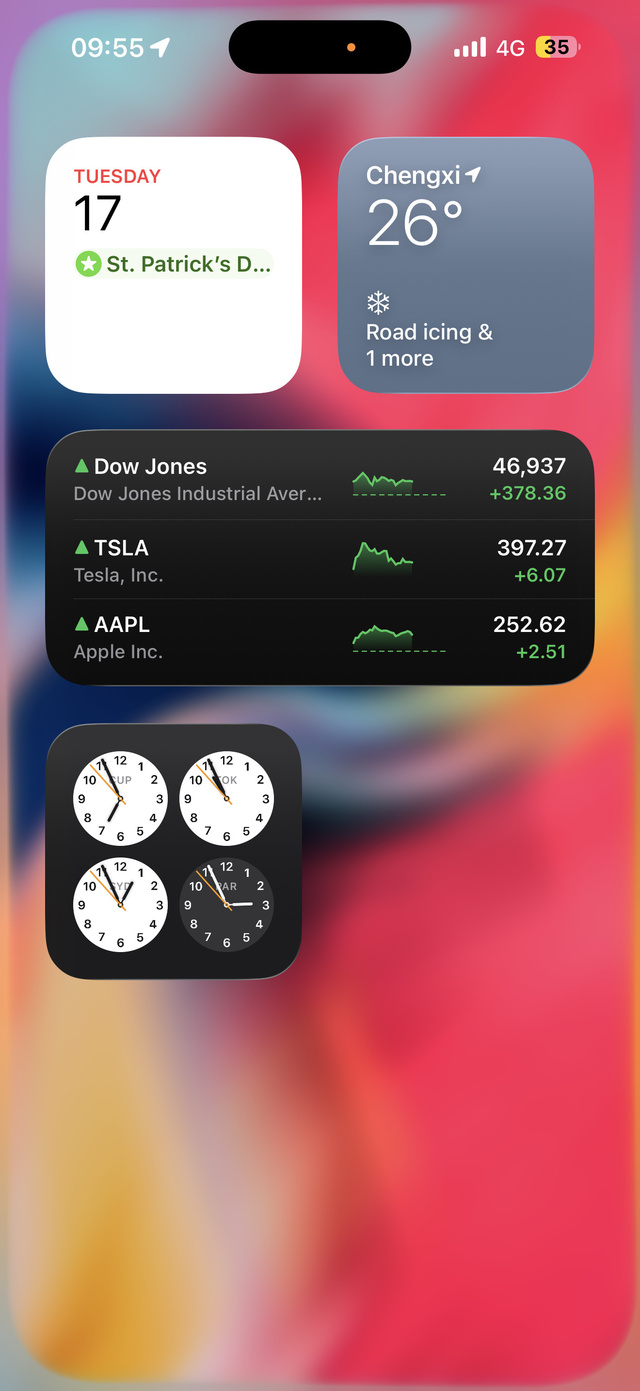
Task: Select the AAPL Apple Inc. row
Action: [320, 638]
